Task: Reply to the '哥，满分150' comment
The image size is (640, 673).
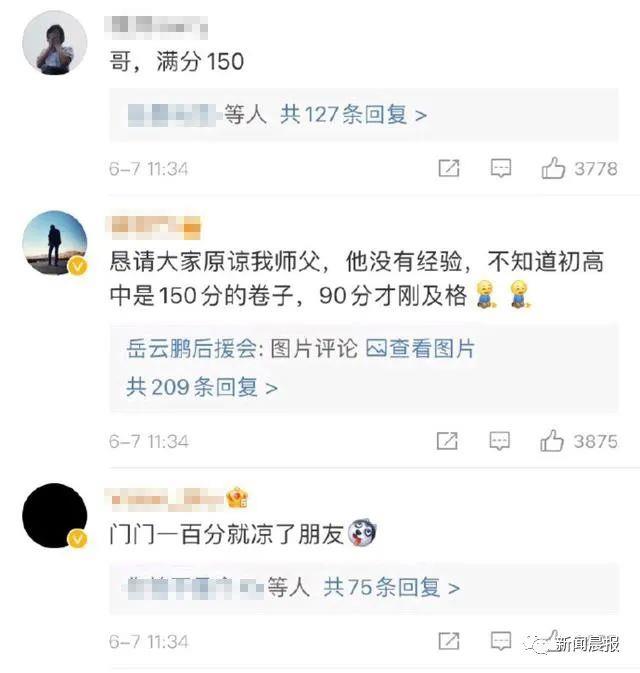Action: (x=500, y=168)
